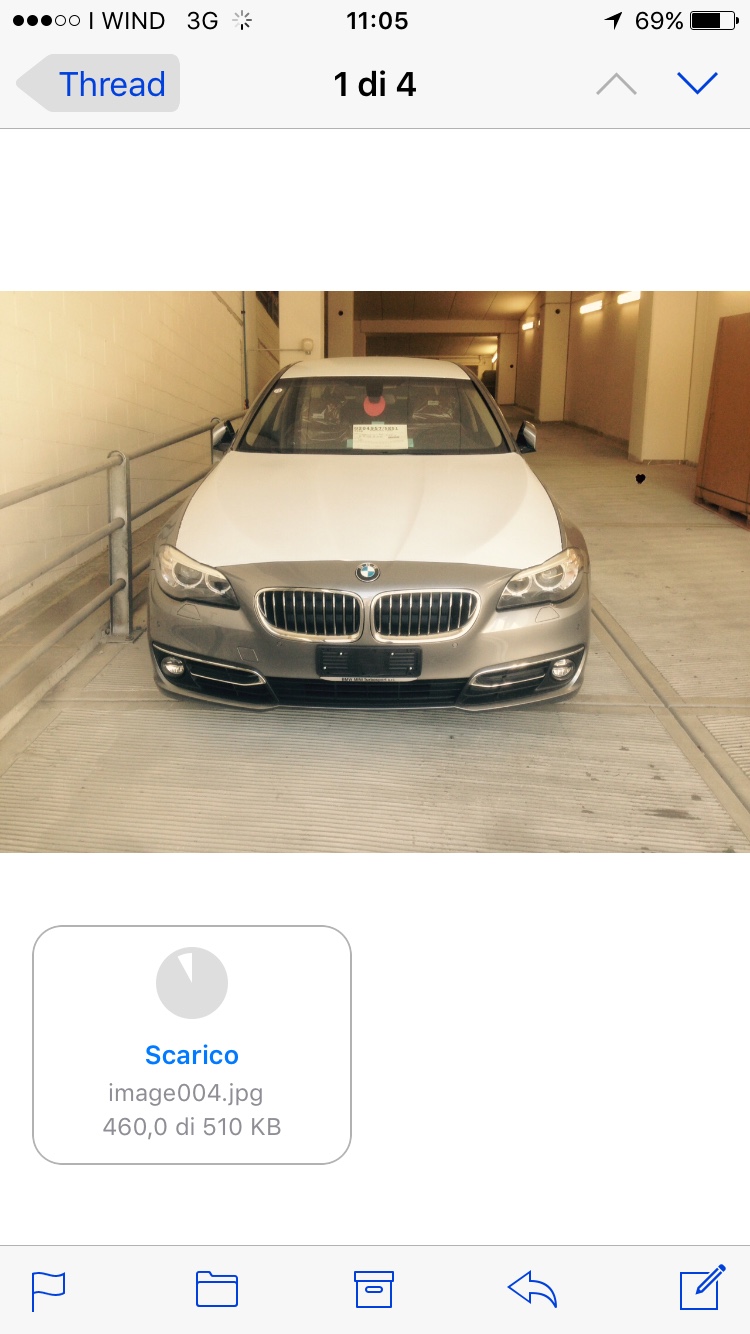Tap the image004.jpg downloading attachment
This screenshot has height=1334, width=750.
pos(192,1044)
